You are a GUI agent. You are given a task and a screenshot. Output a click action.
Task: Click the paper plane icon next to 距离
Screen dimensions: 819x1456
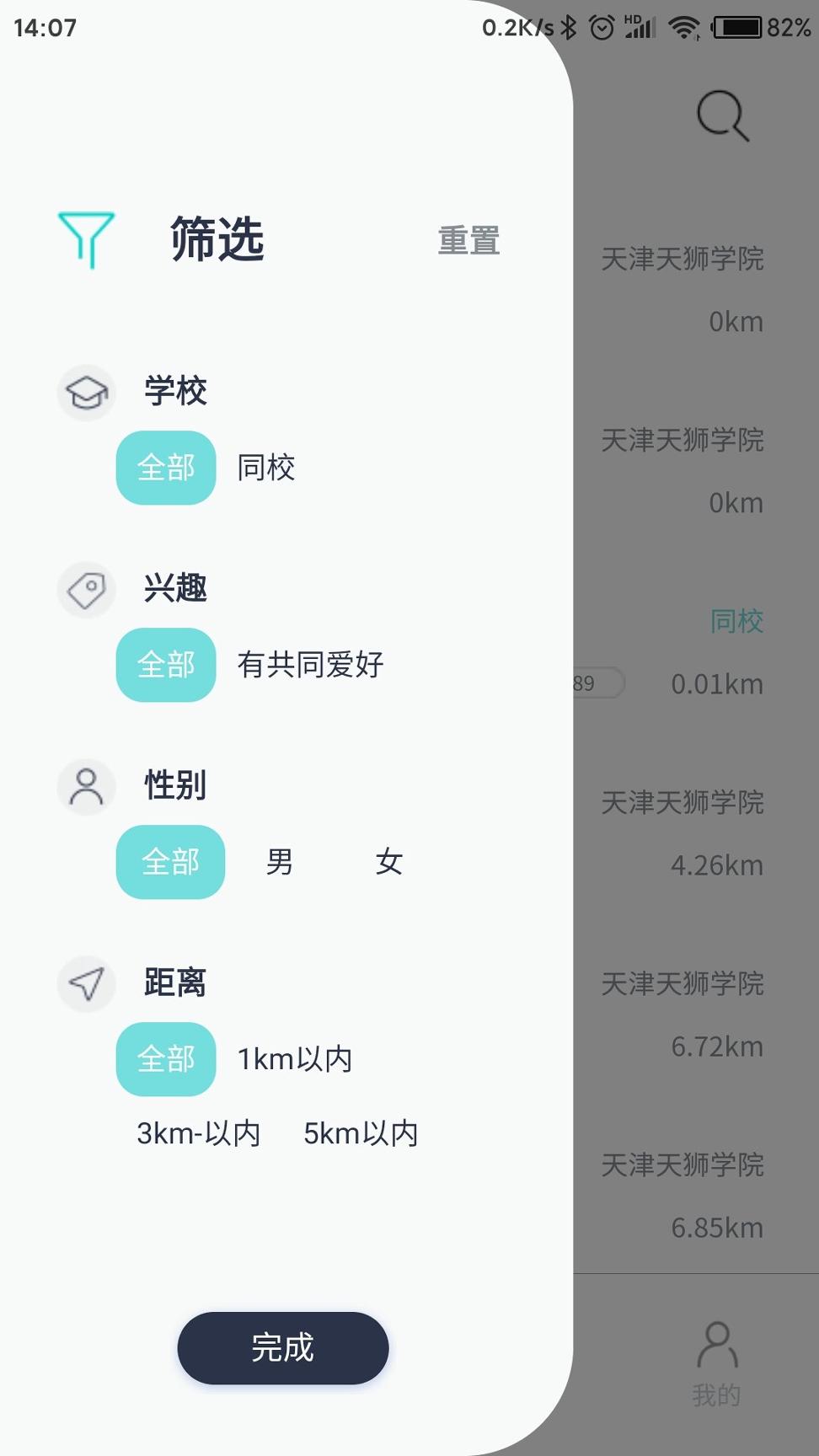85,983
